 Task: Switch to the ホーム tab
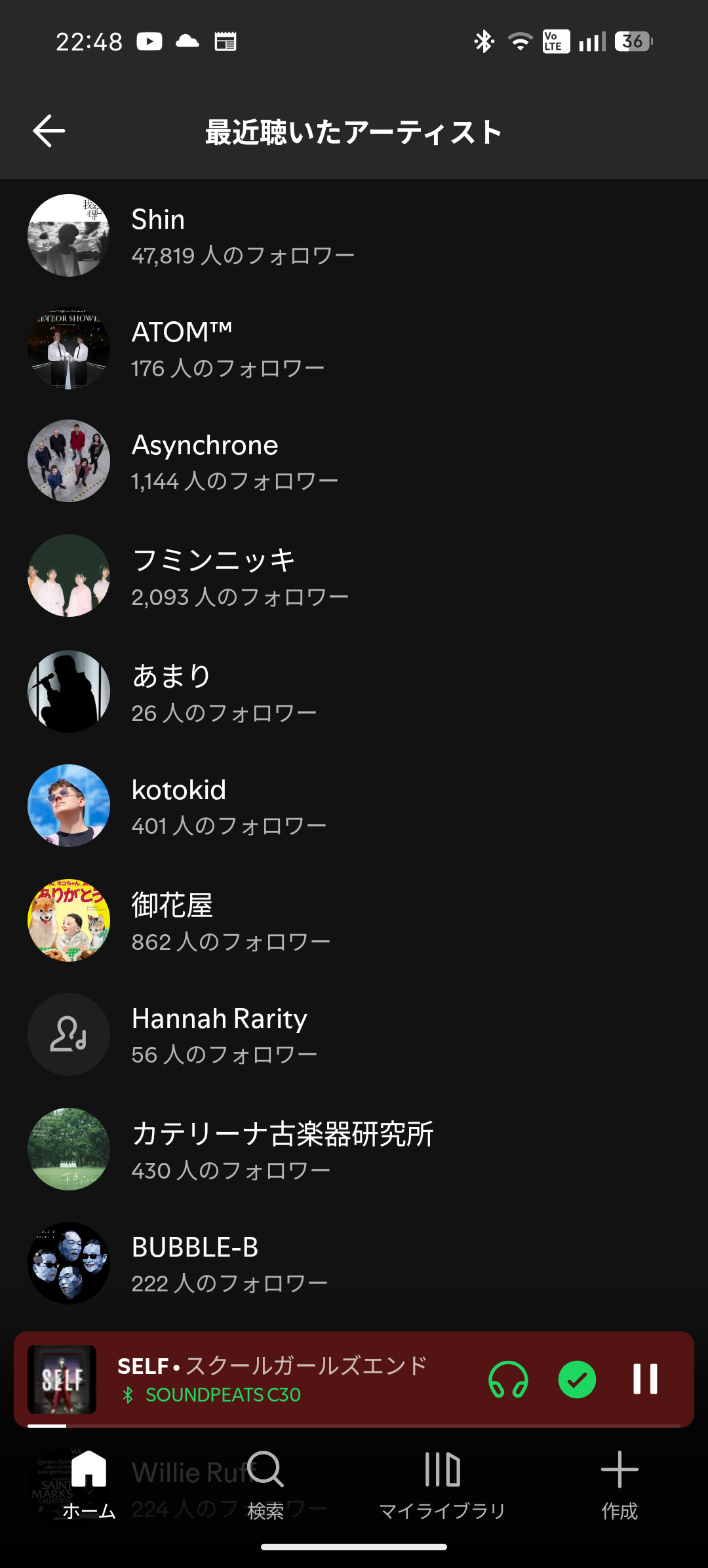[x=88, y=1485]
